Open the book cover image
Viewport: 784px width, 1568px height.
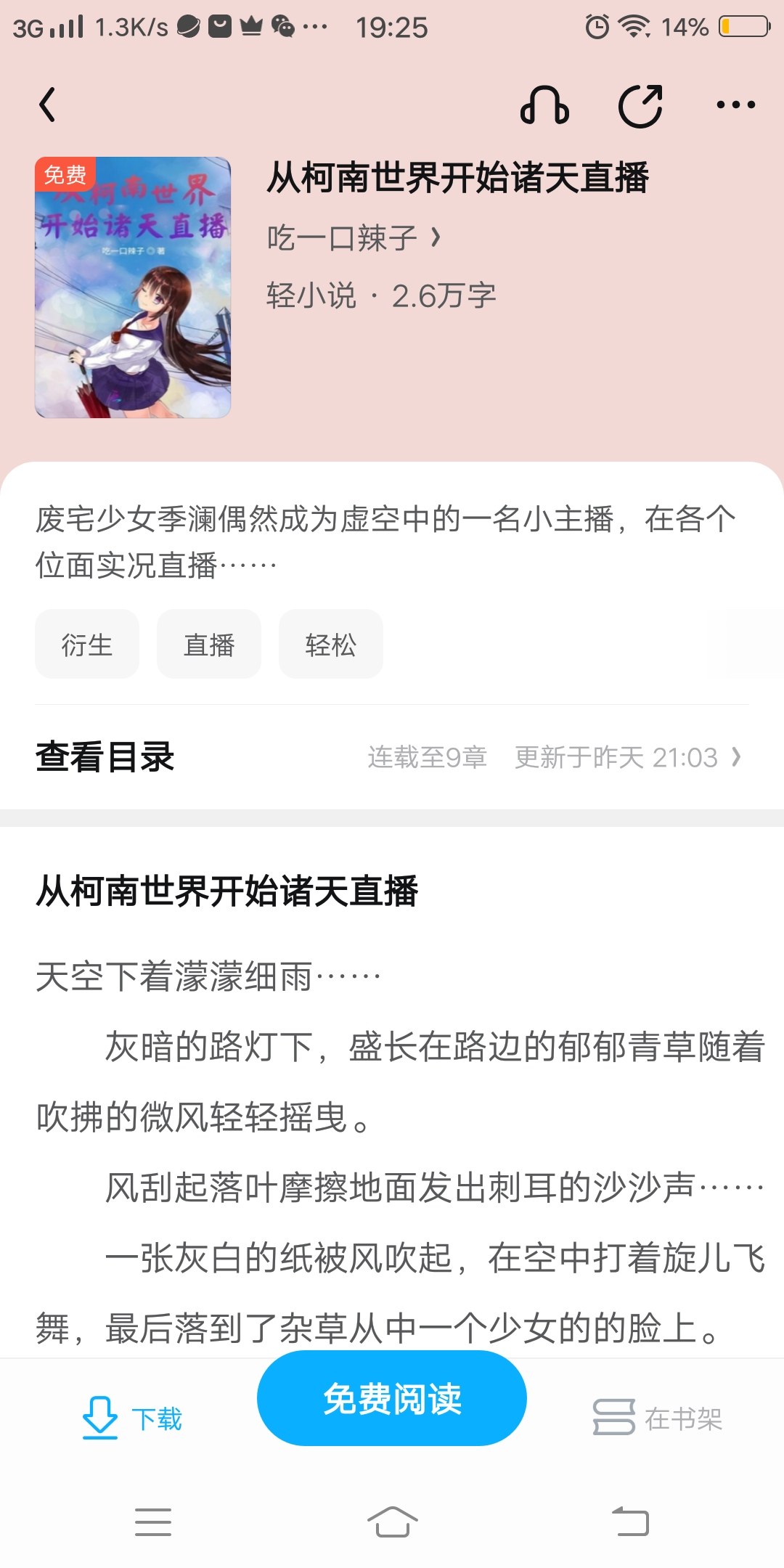(x=133, y=287)
